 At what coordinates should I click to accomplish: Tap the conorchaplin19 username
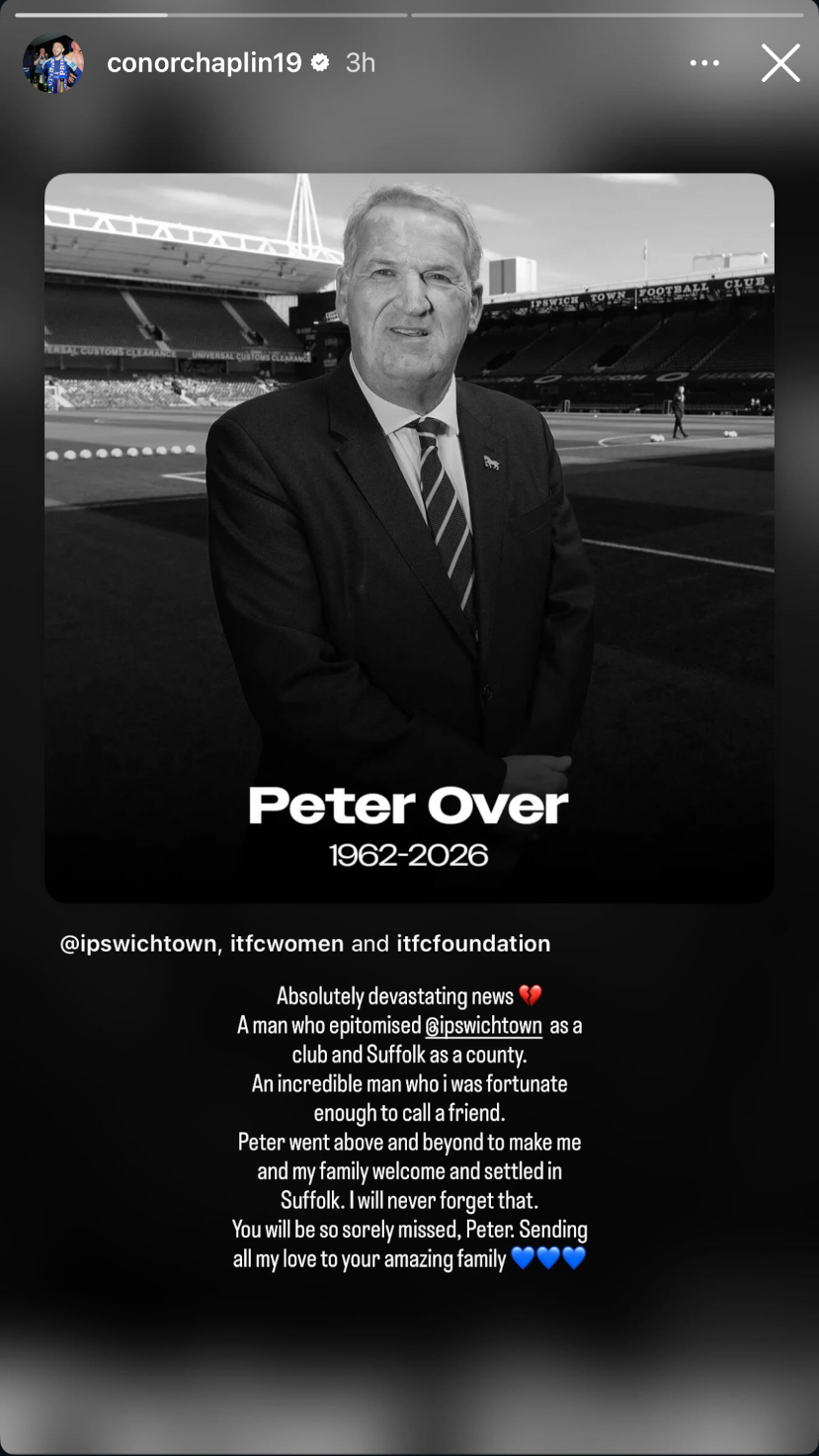click(x=204, y=63)
